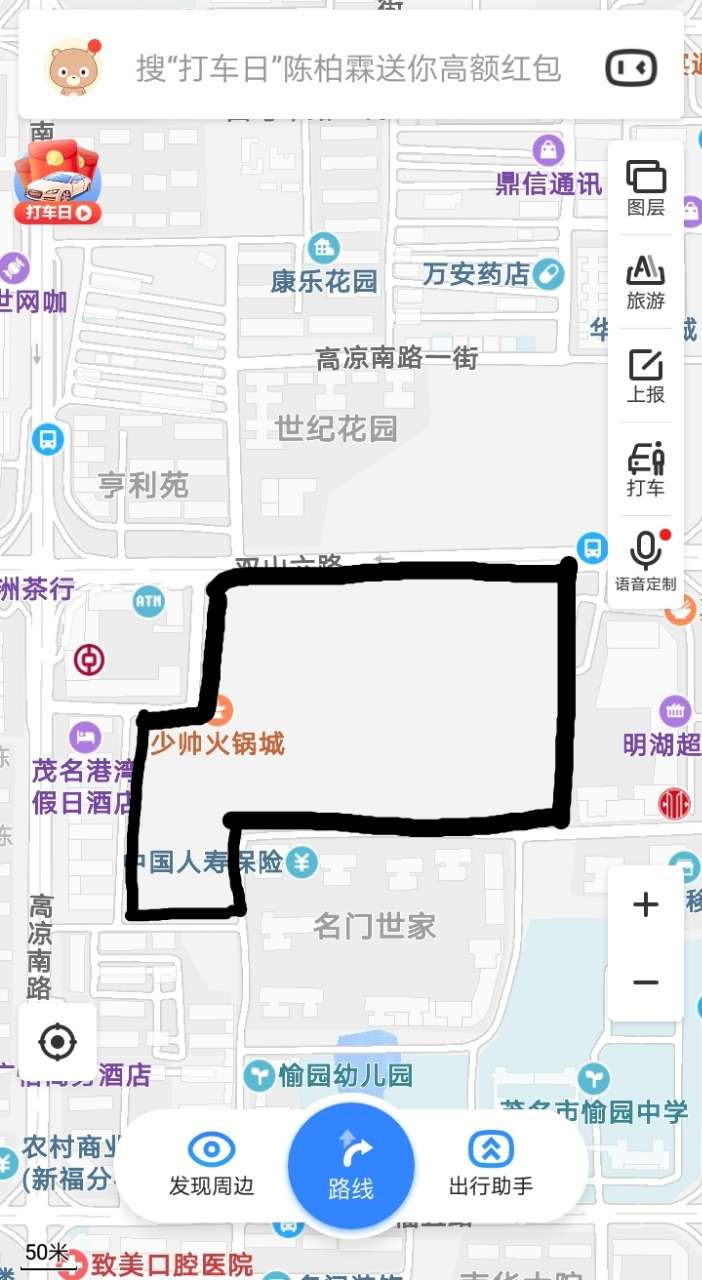Open 语音定制 voice customization
The image size is (702, 1280).
(x=646, y=562)
